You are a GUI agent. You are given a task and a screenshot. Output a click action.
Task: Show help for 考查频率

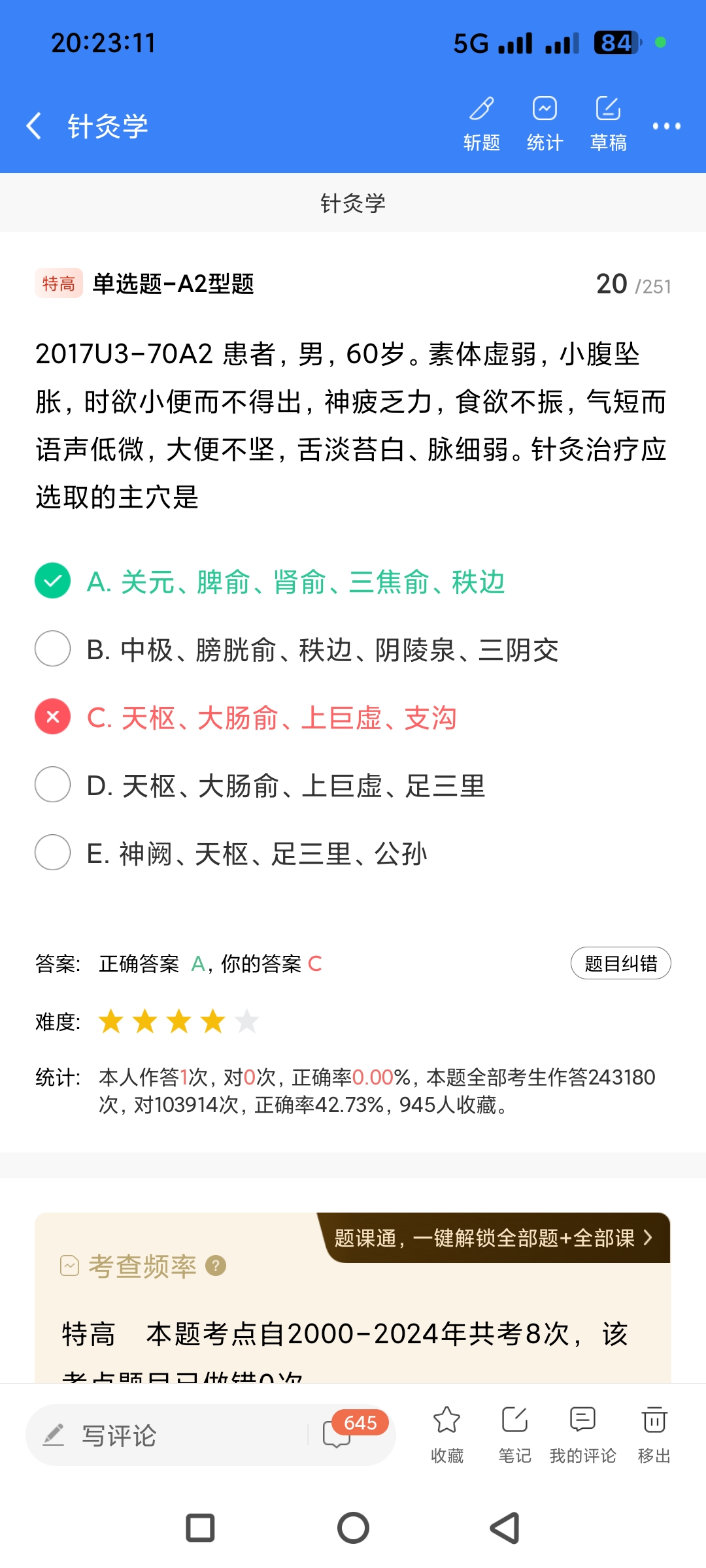point(216,1266)
